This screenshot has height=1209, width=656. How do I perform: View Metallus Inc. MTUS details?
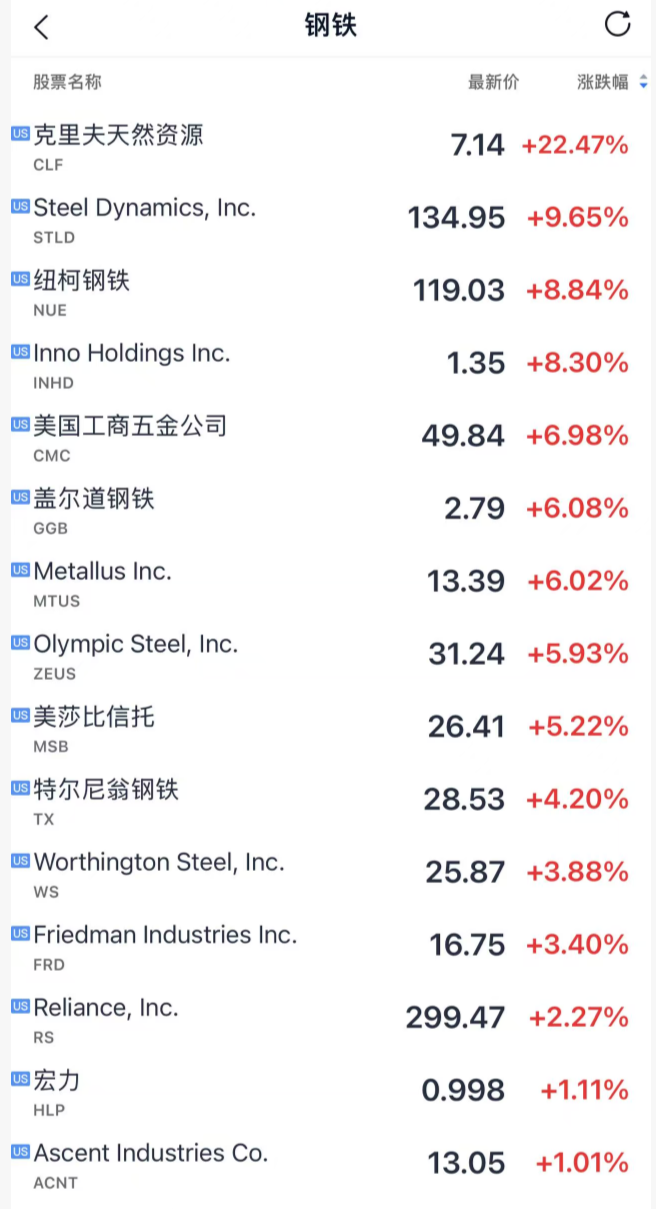328,582
